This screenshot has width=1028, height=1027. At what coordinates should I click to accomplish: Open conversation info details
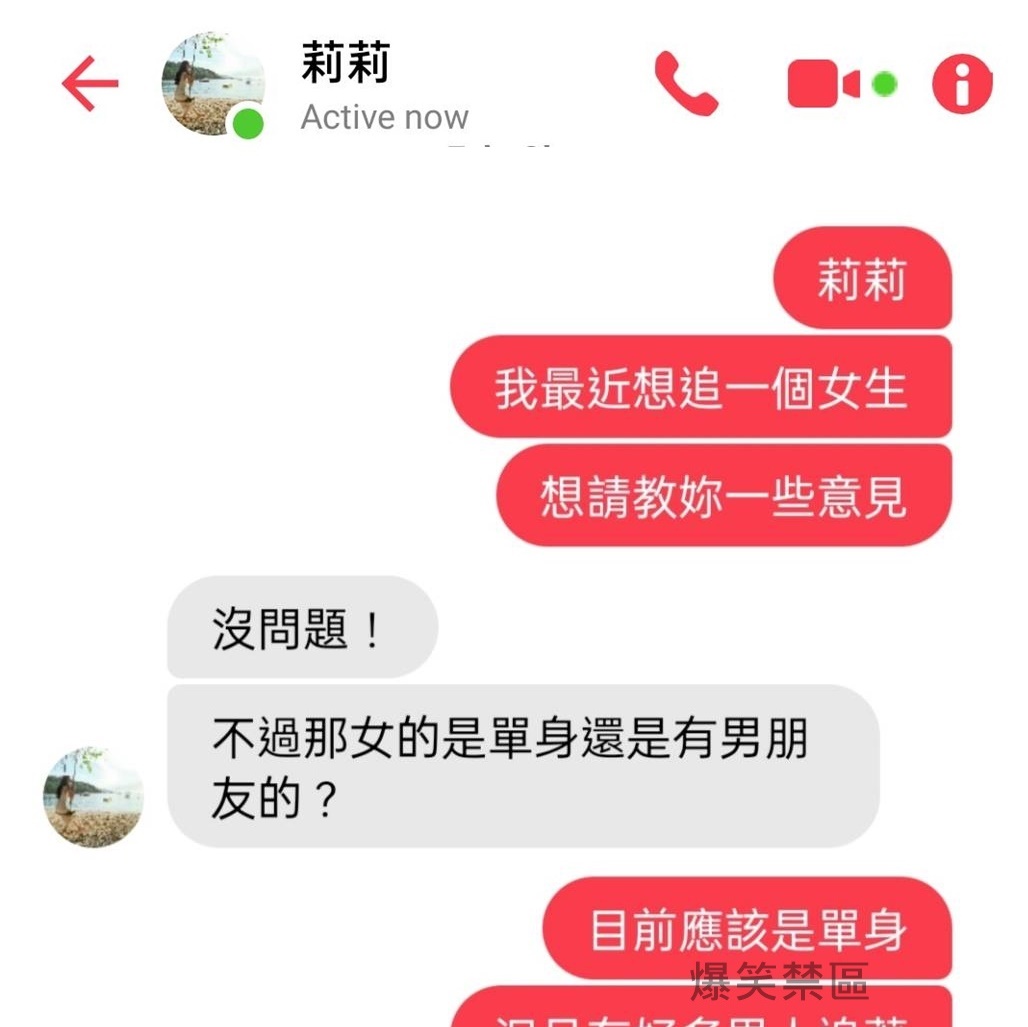coord(961,84)
